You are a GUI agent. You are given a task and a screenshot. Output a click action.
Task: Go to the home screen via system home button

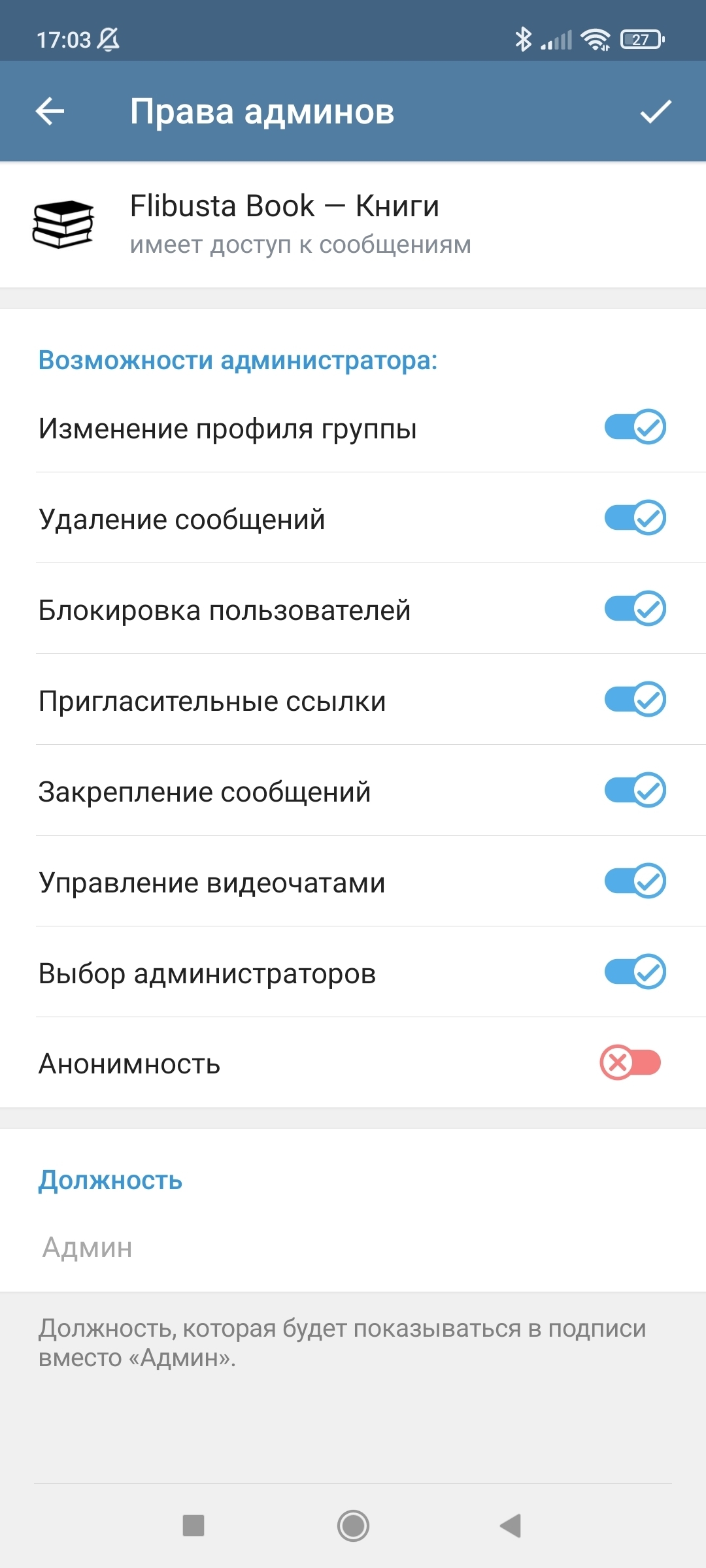pos(353,1526)
